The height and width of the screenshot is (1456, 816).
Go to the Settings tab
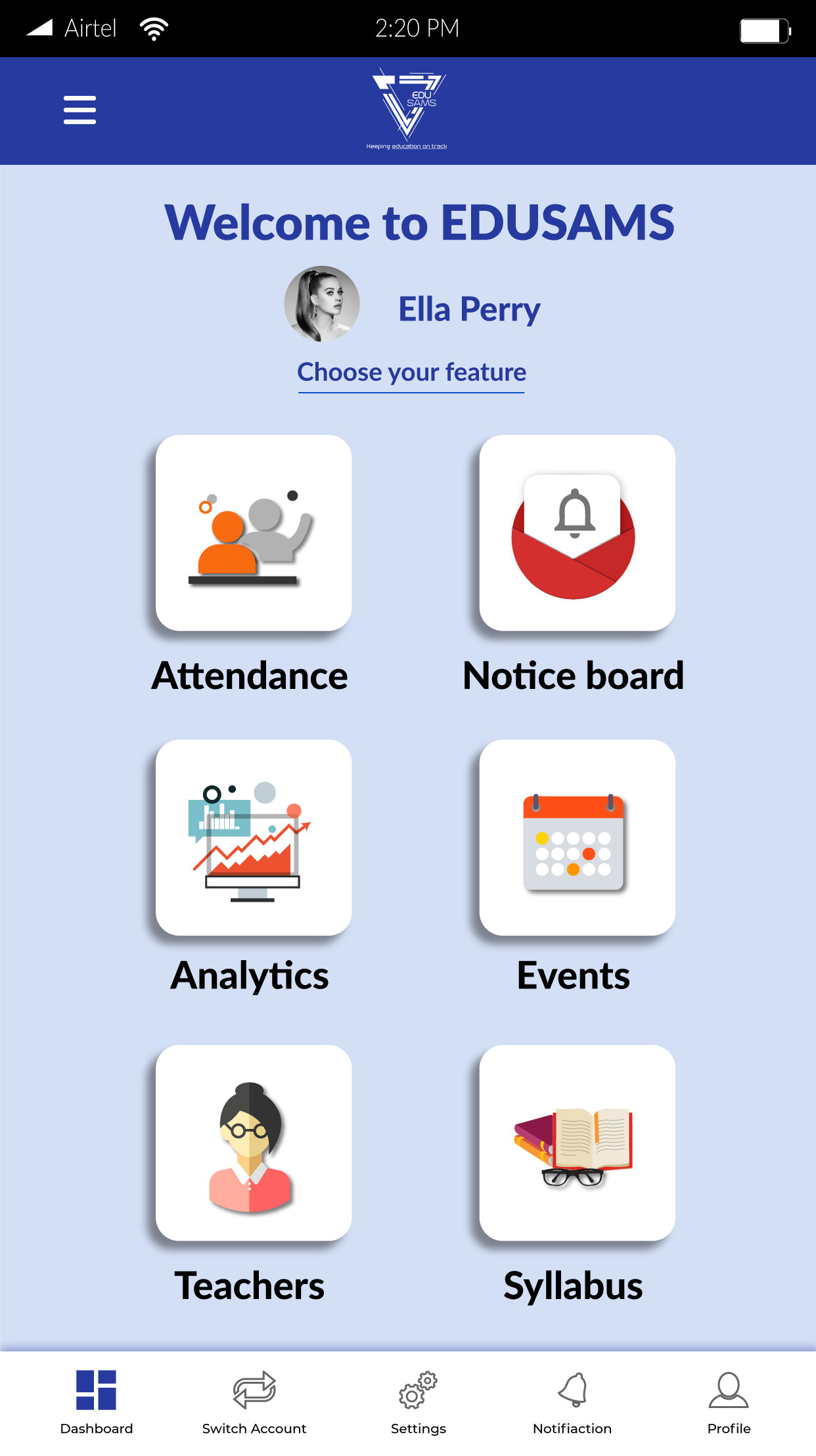tap(418, 1401)
